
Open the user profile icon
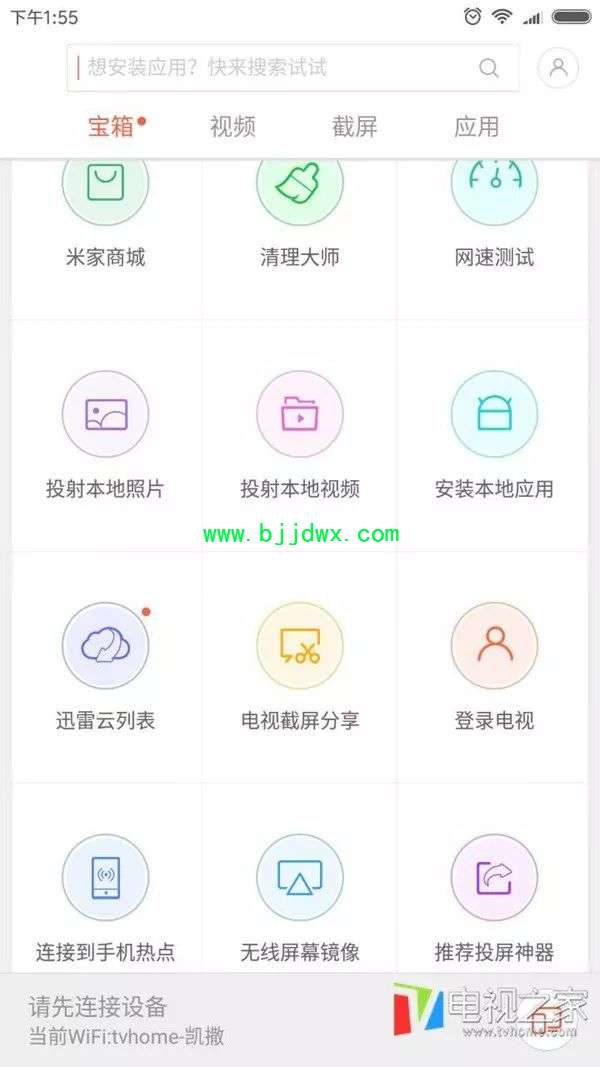tap(559, 67)
